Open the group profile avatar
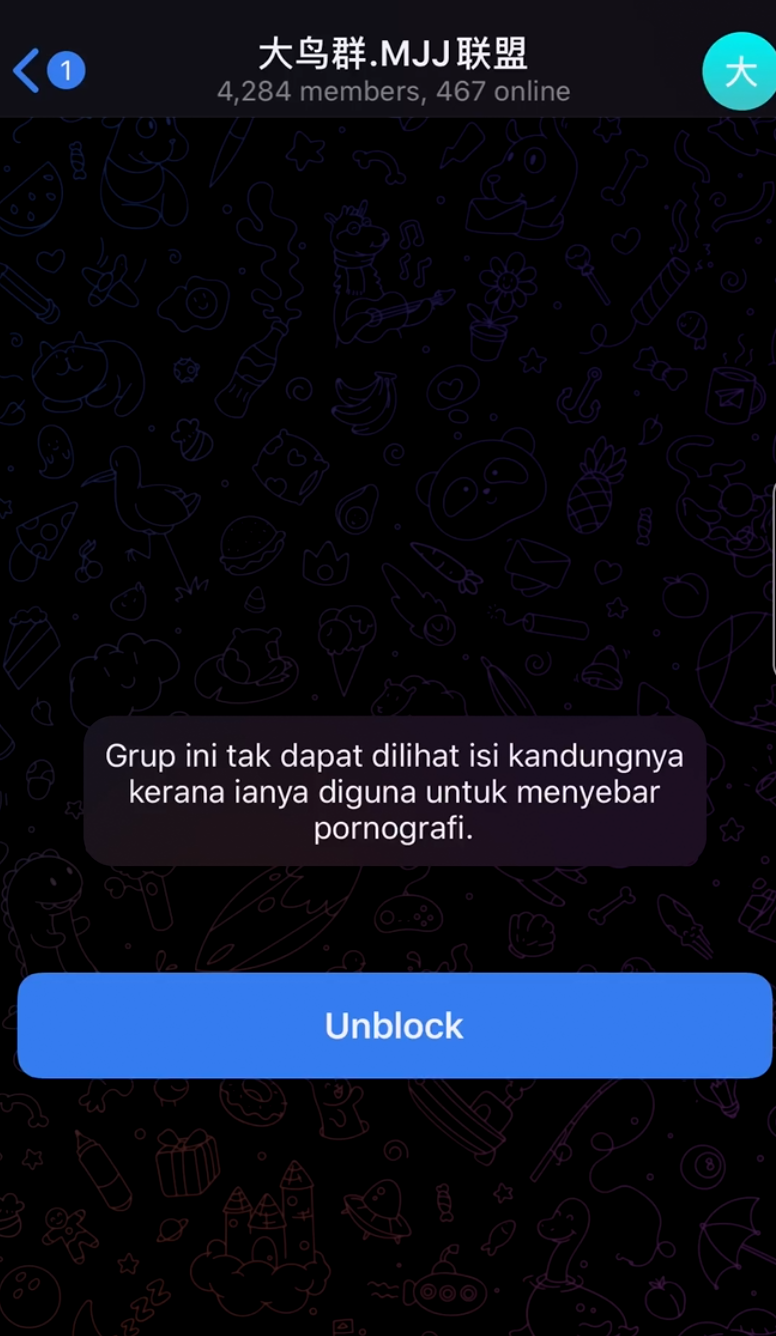 tap(741, 71)
